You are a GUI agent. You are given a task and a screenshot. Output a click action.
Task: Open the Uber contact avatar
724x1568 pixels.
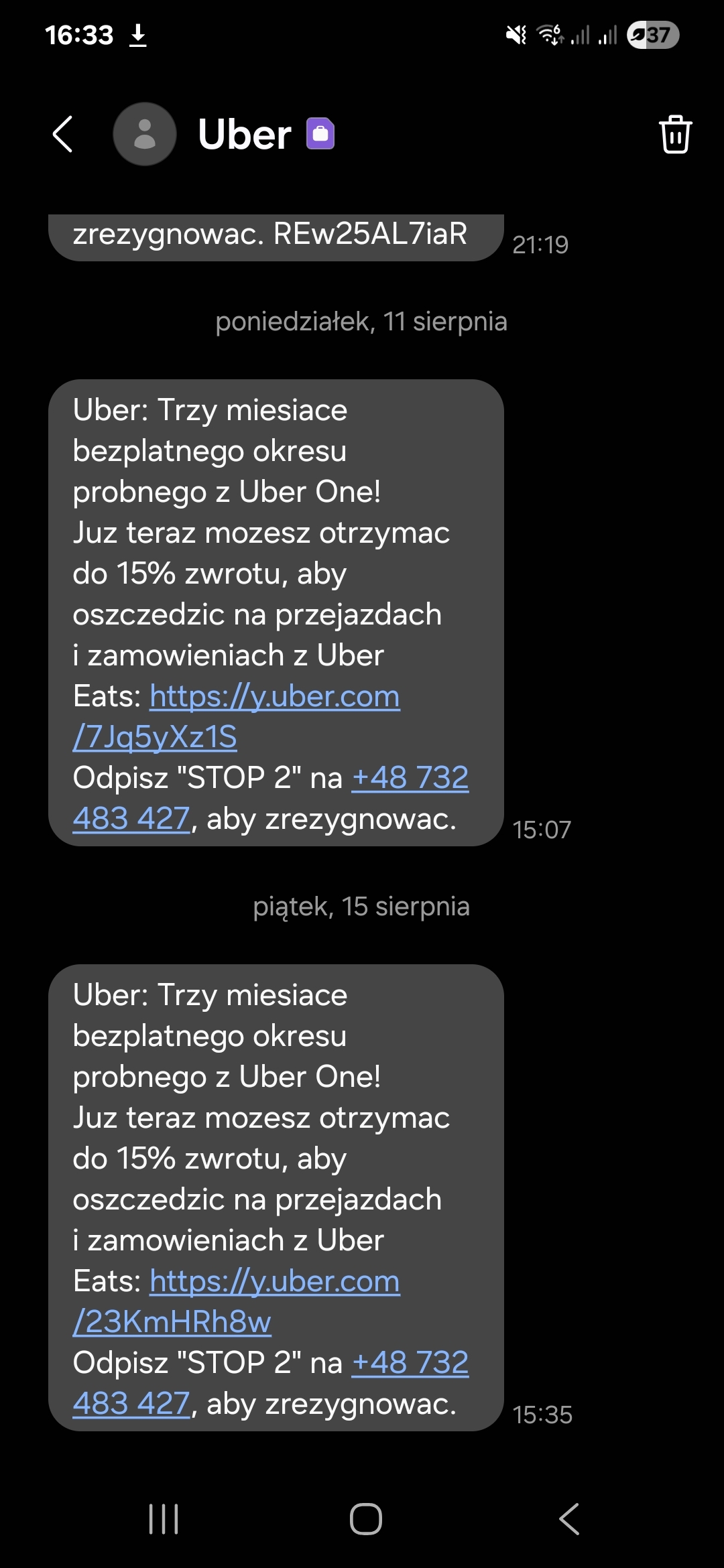pos(145,134)
